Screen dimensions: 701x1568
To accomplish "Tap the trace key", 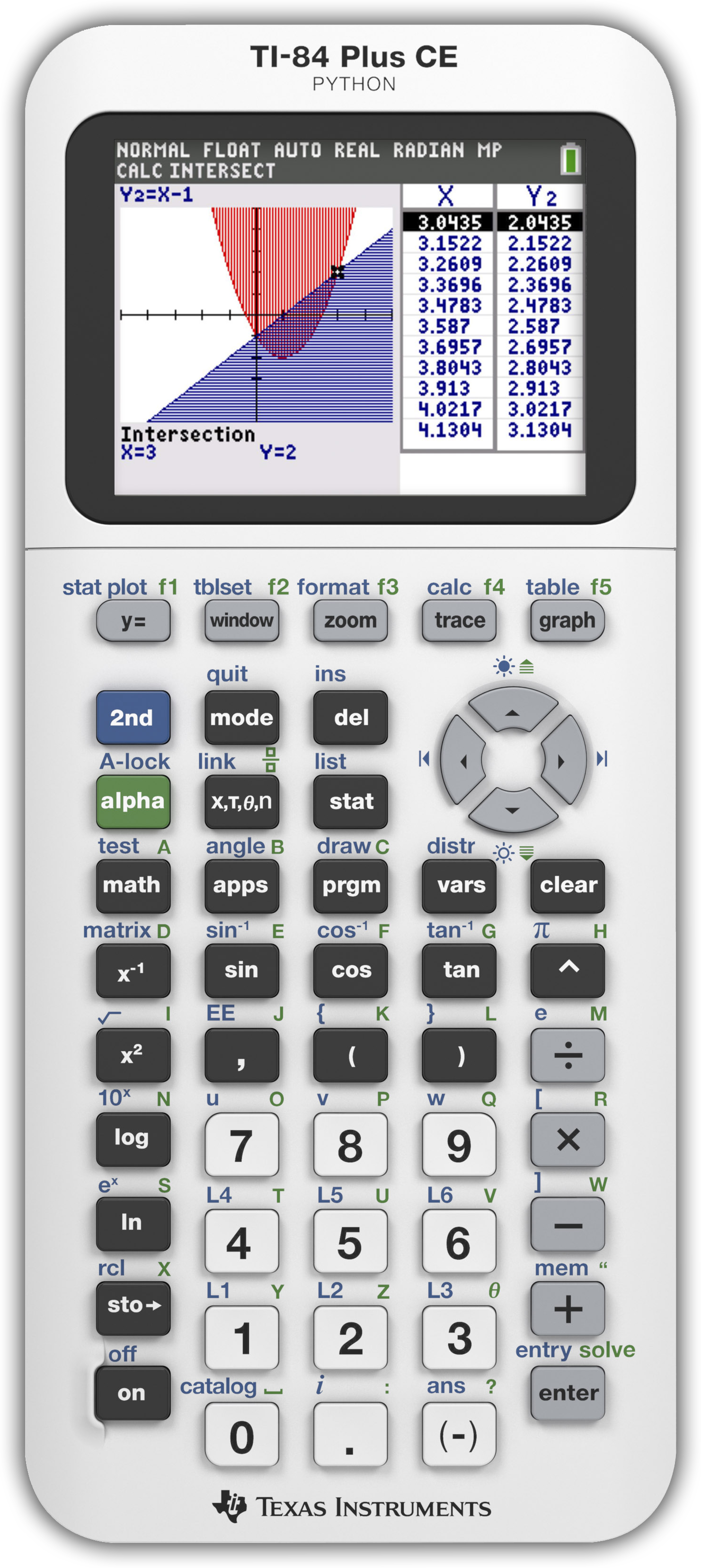I will coord(459,620).
